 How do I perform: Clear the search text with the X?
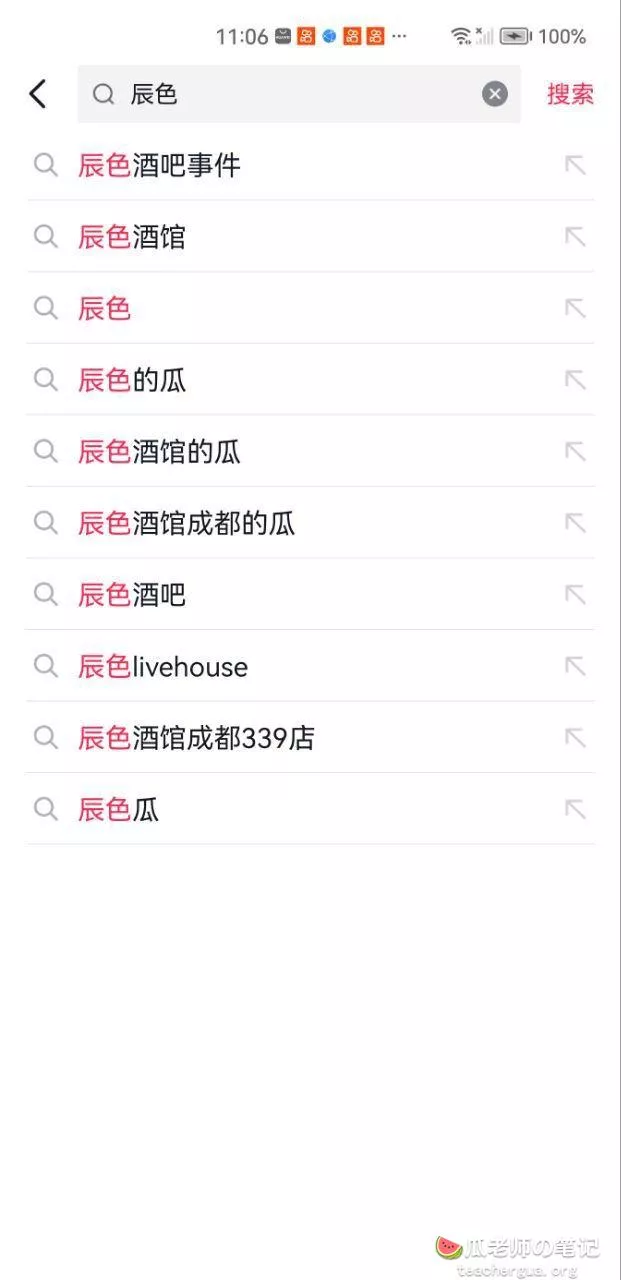tap(495, 94)
